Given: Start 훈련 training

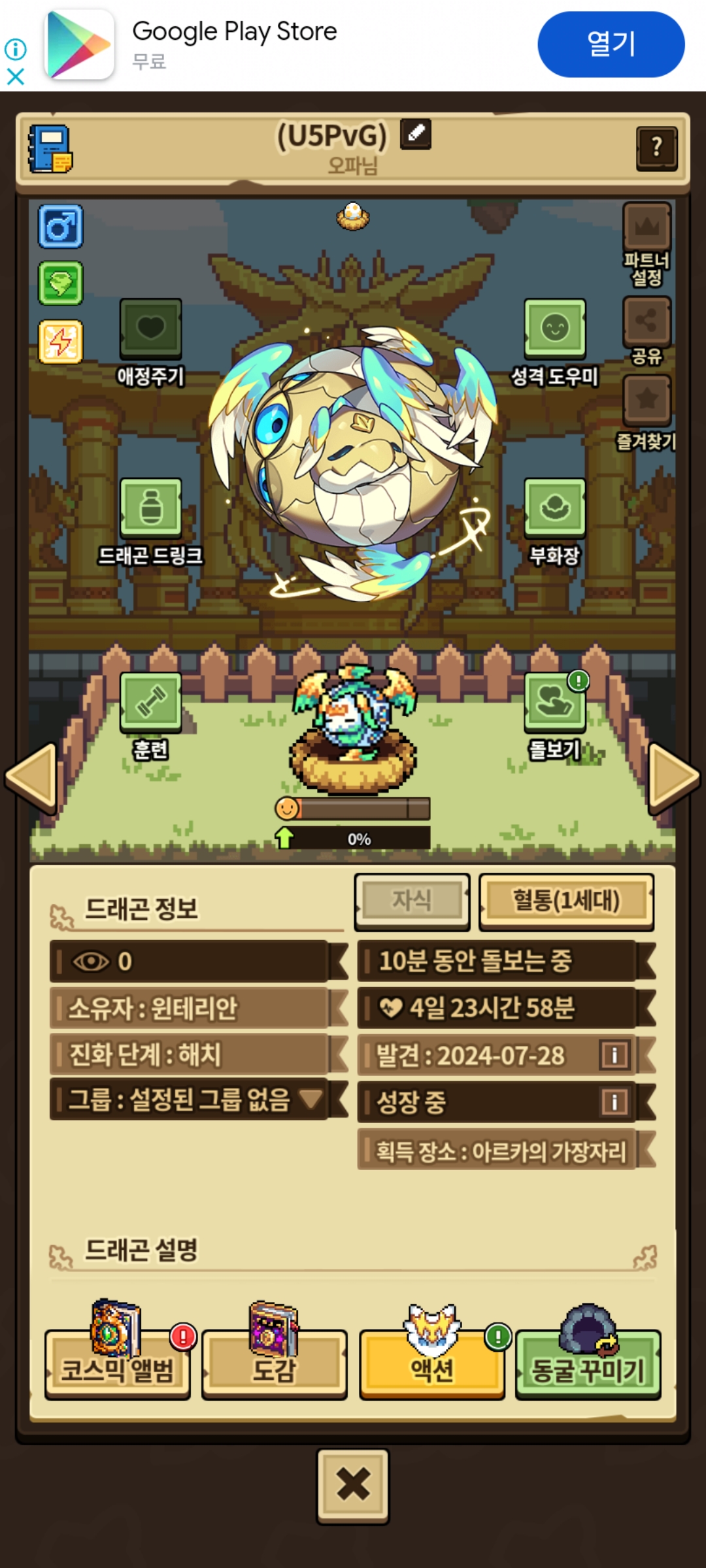Looking at the screenshot, I should pyautogui.click(x=150, y=702).
